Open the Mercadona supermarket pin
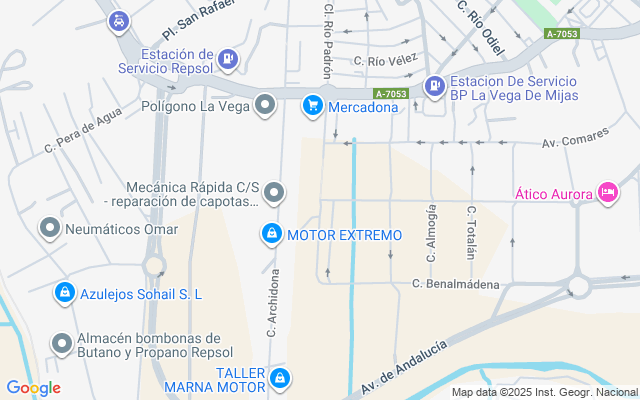640x400 pixels. tap(313, 104)
